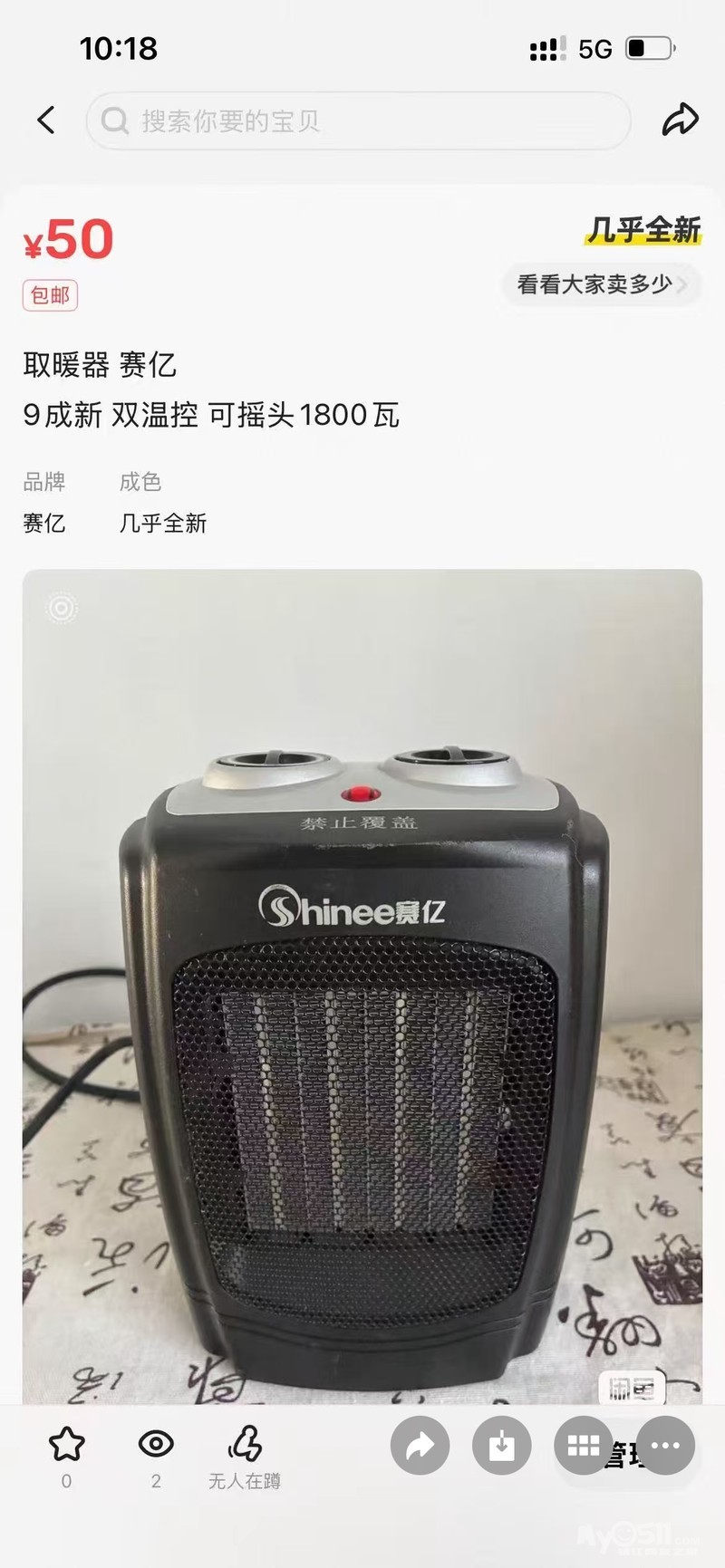Go back to the previous page
The image size is (725, 1568).
46,120
